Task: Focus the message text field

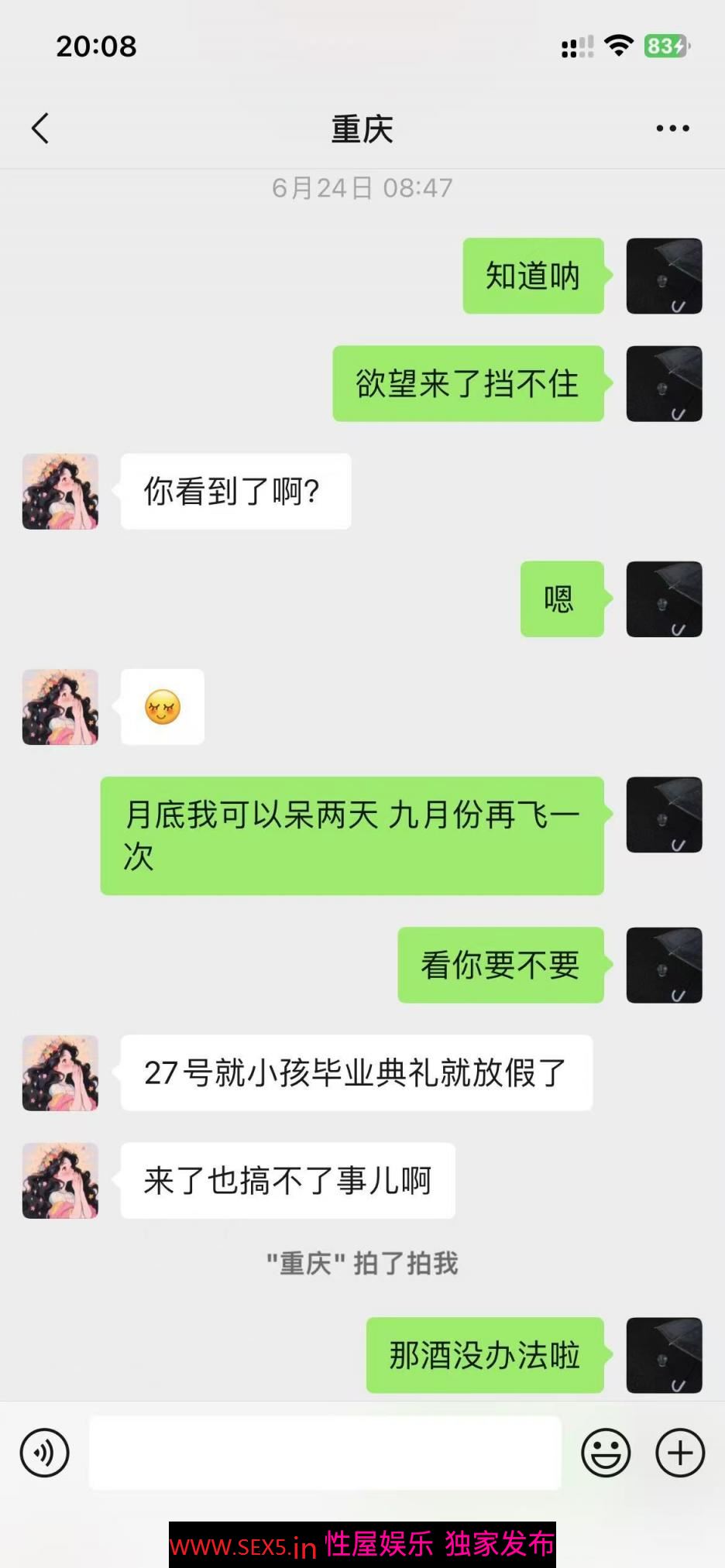Action: click(x=325, y=1453)
